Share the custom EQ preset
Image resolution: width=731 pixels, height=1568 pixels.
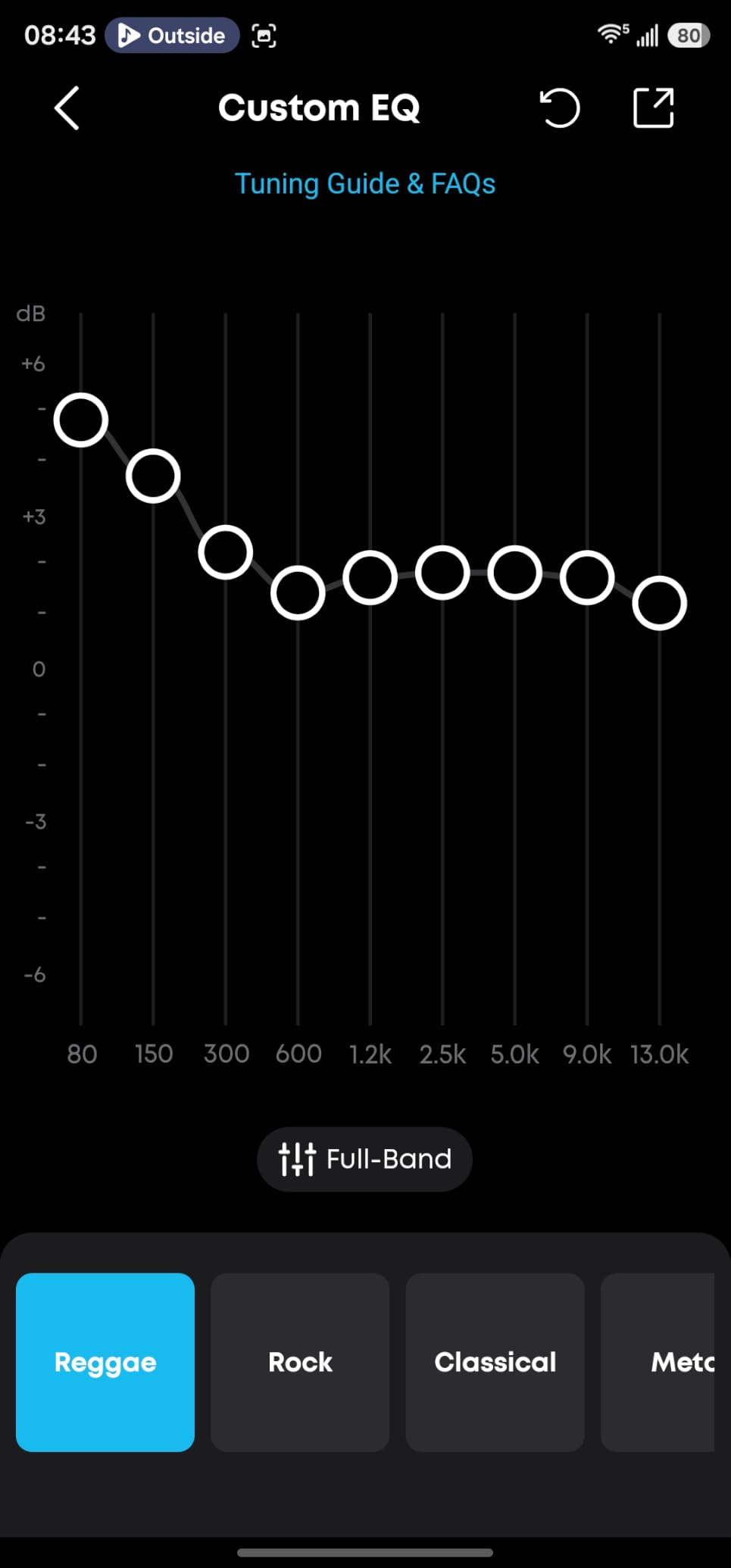tap(653, 108)
